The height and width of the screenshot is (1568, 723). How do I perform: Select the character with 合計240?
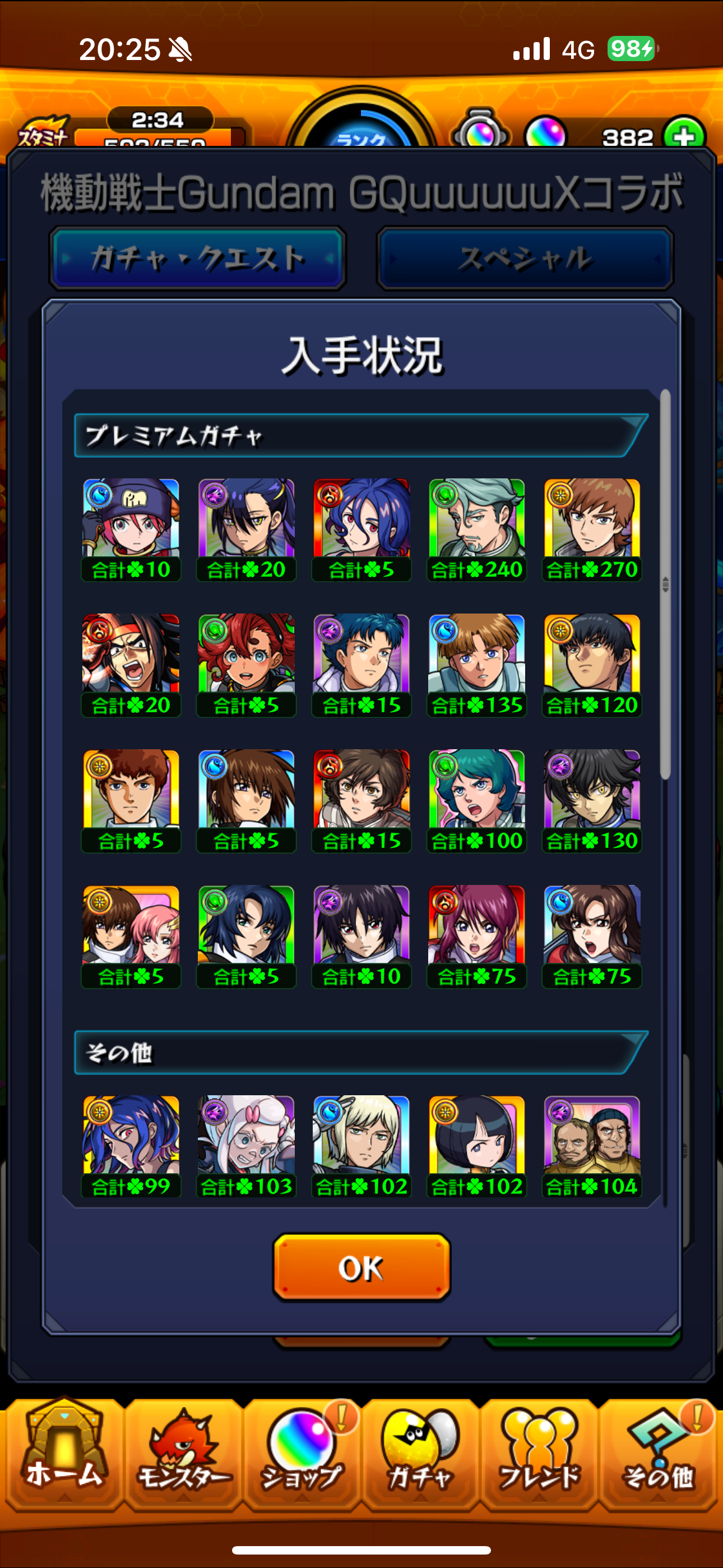(476, 529)
